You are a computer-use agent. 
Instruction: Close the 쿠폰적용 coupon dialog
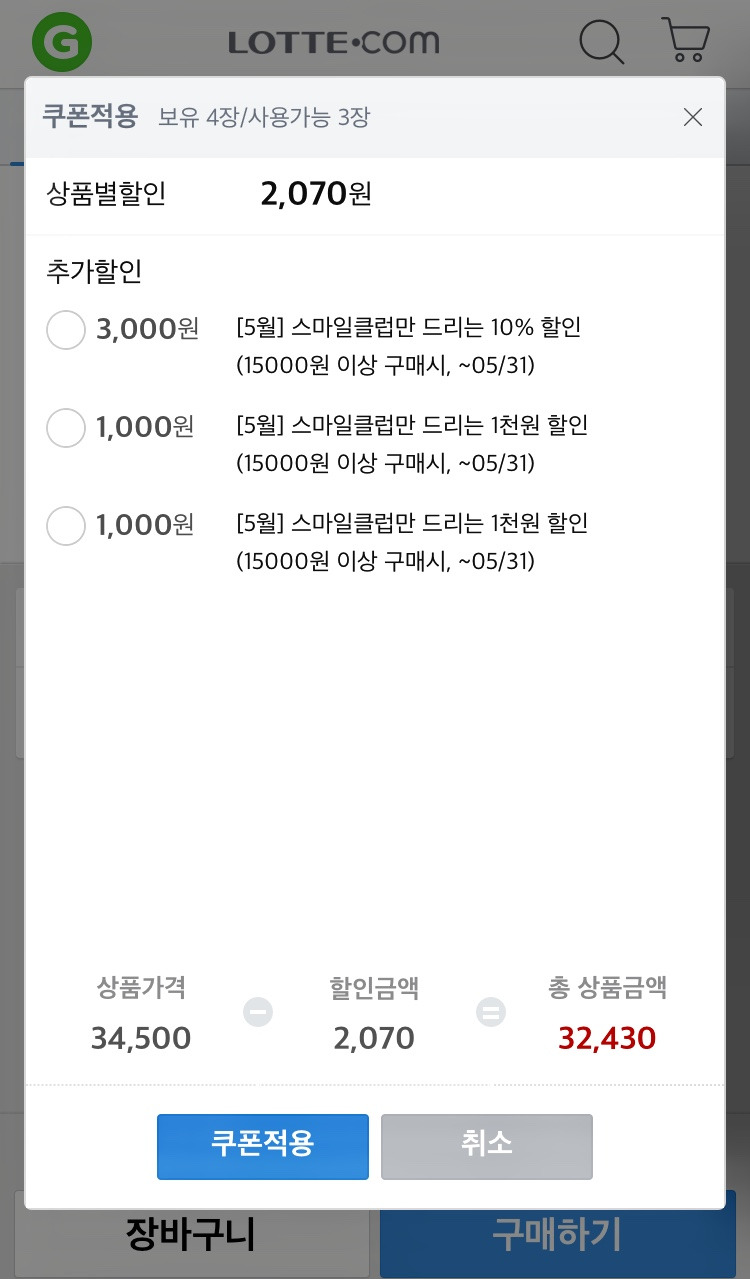693,118
